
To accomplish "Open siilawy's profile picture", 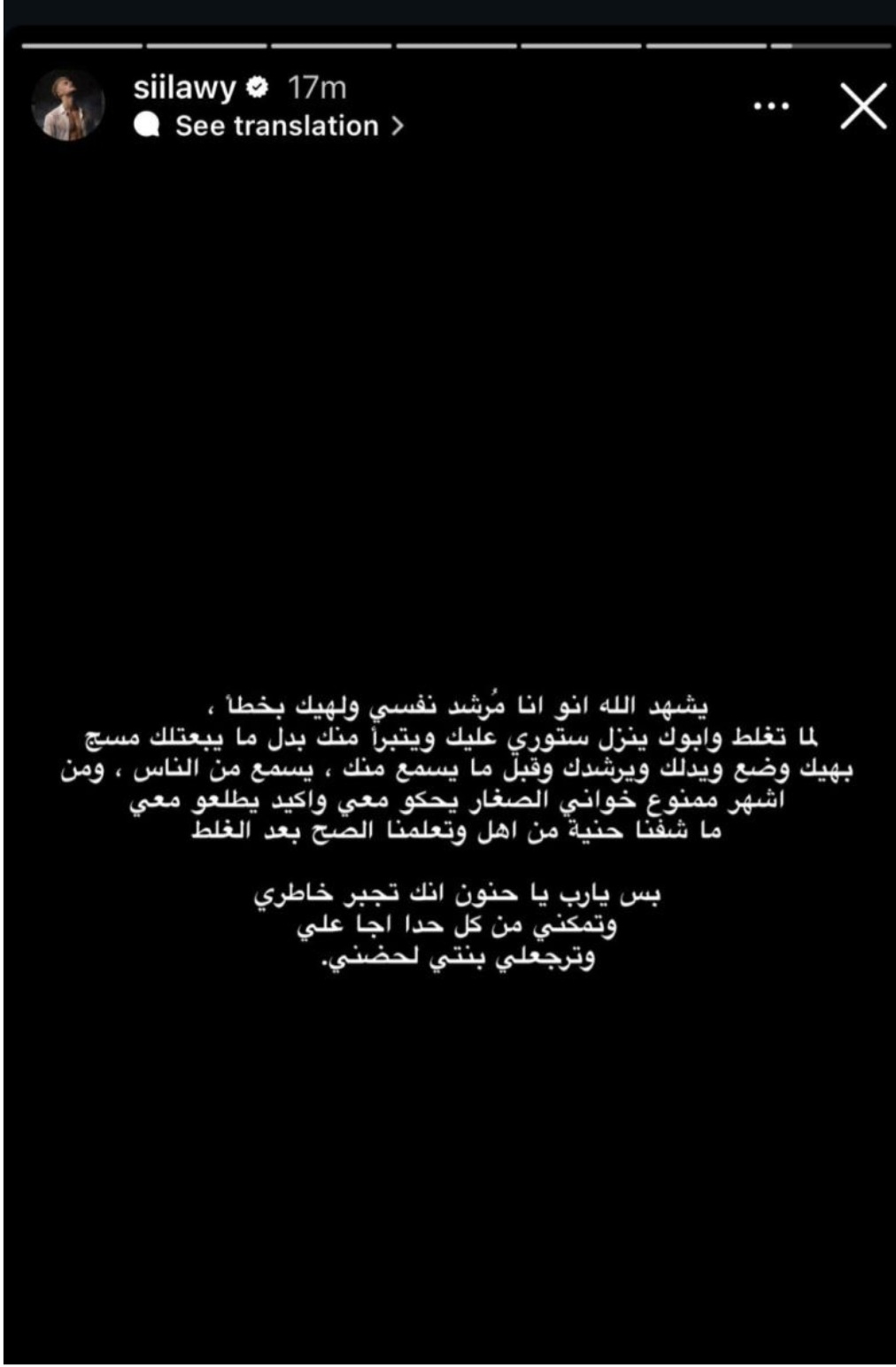I will pyautogui.click(x=68, y=105).
